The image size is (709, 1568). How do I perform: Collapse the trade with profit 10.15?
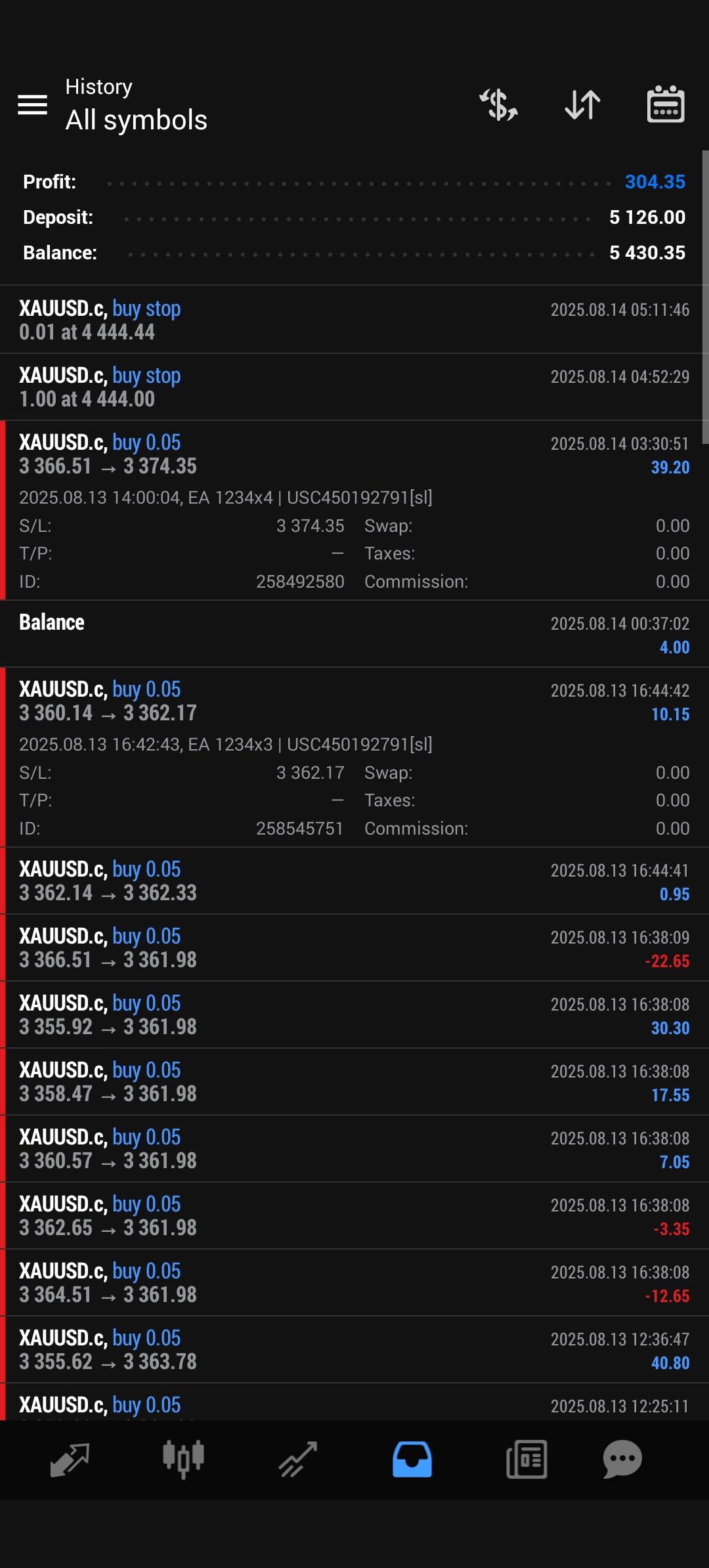pyautogui.click(x=354, y=757)
